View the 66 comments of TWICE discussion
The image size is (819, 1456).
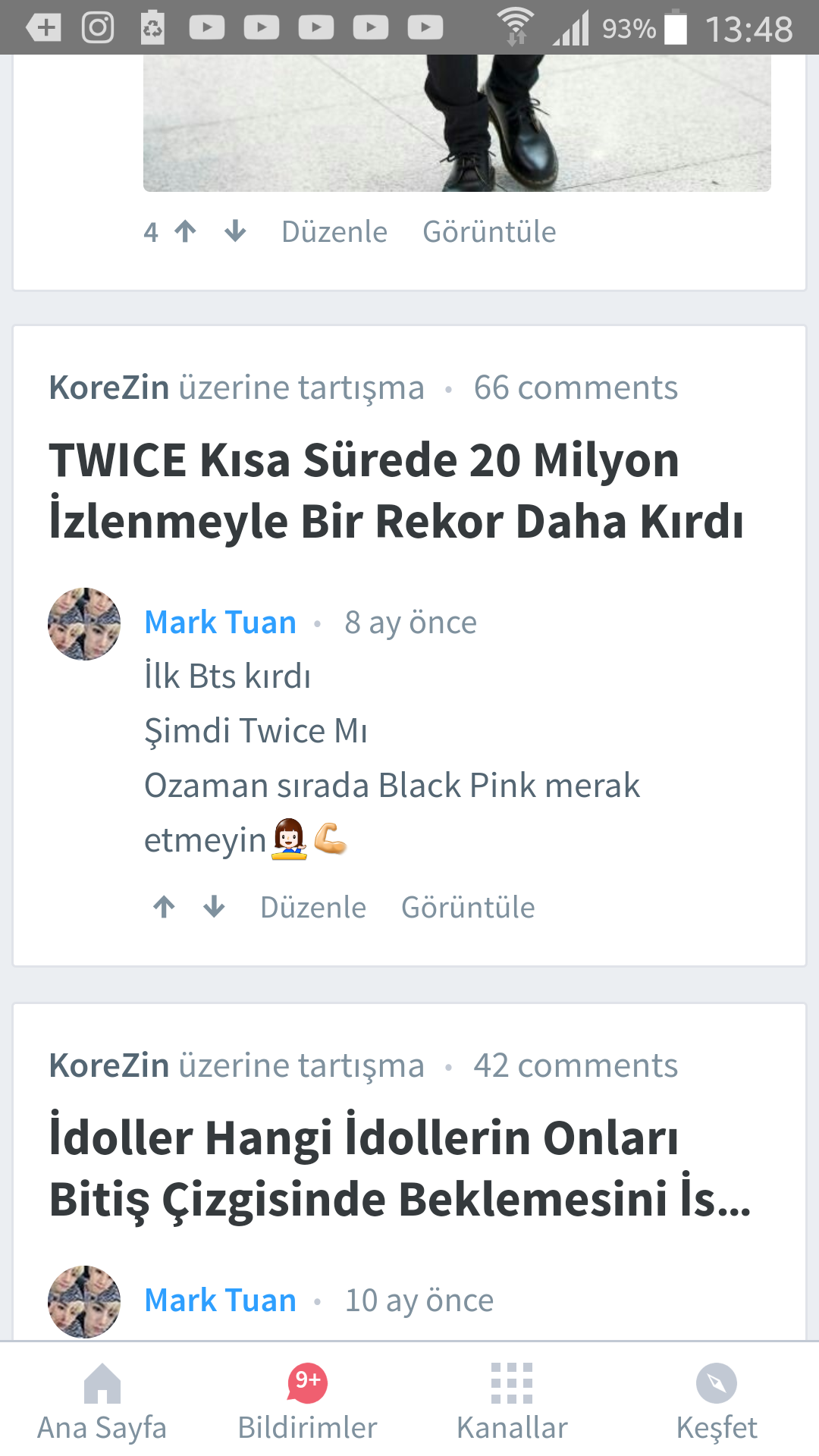[575, 388]
